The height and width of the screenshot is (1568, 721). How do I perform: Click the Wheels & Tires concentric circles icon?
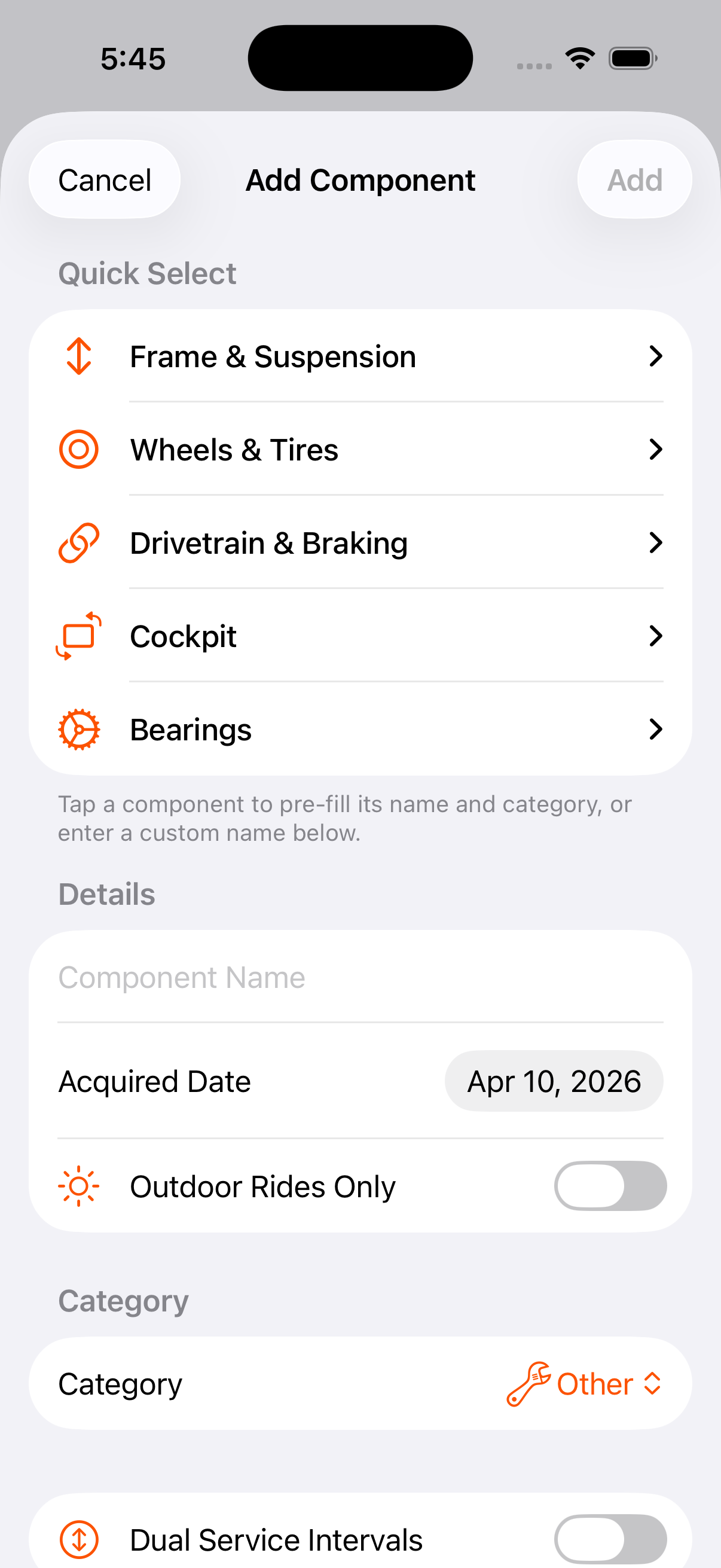click(x=78, y=449)
